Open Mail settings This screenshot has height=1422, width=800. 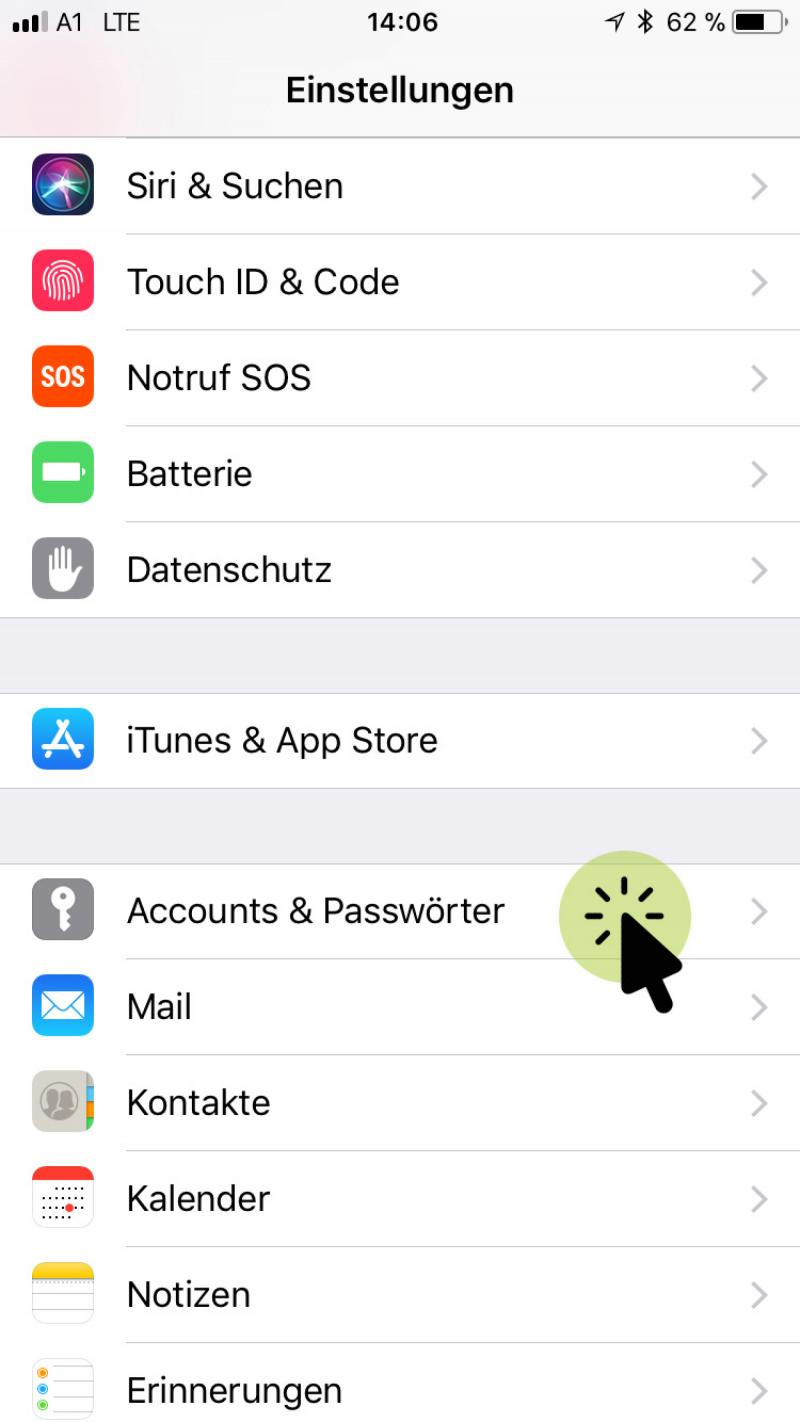(x=160, y=1007)
